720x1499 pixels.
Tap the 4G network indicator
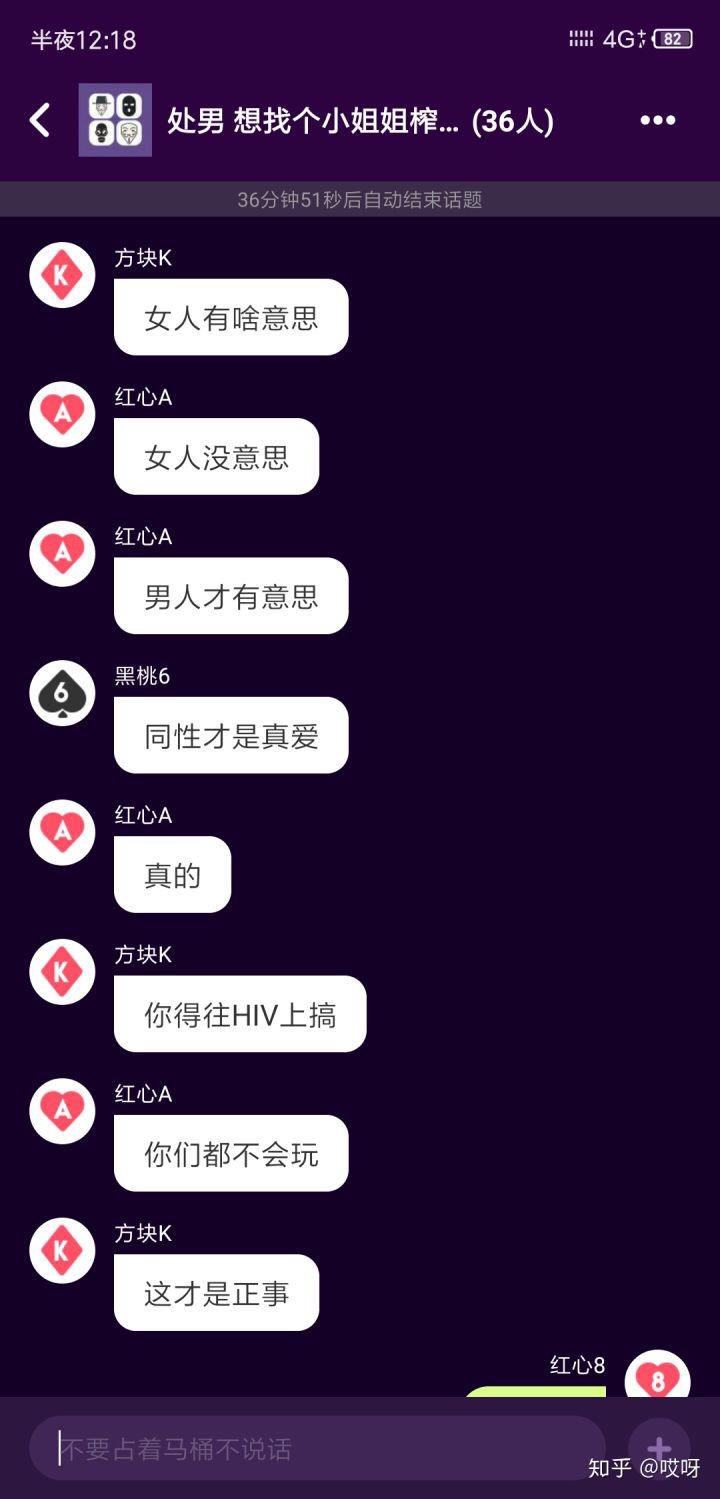point(622,37)
